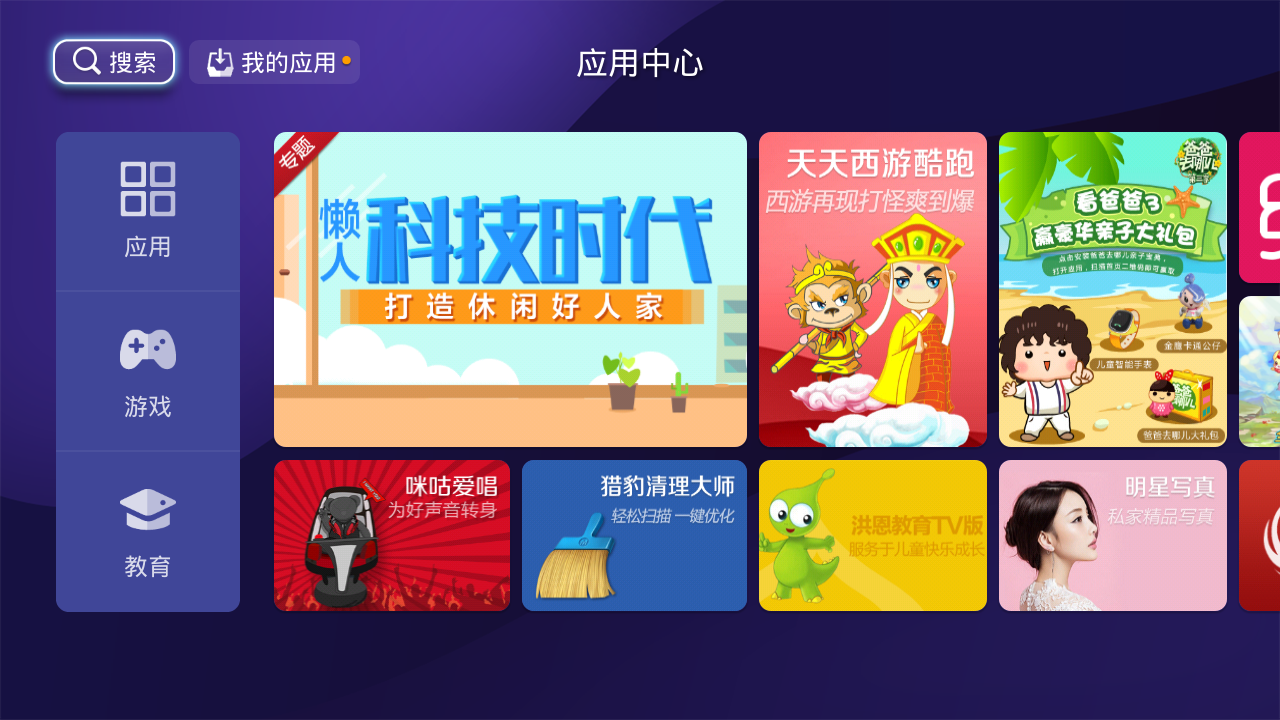Open the 搜索 search button
The width and height of the screenshot is (1280, 720).
click(x=114, y=62)
